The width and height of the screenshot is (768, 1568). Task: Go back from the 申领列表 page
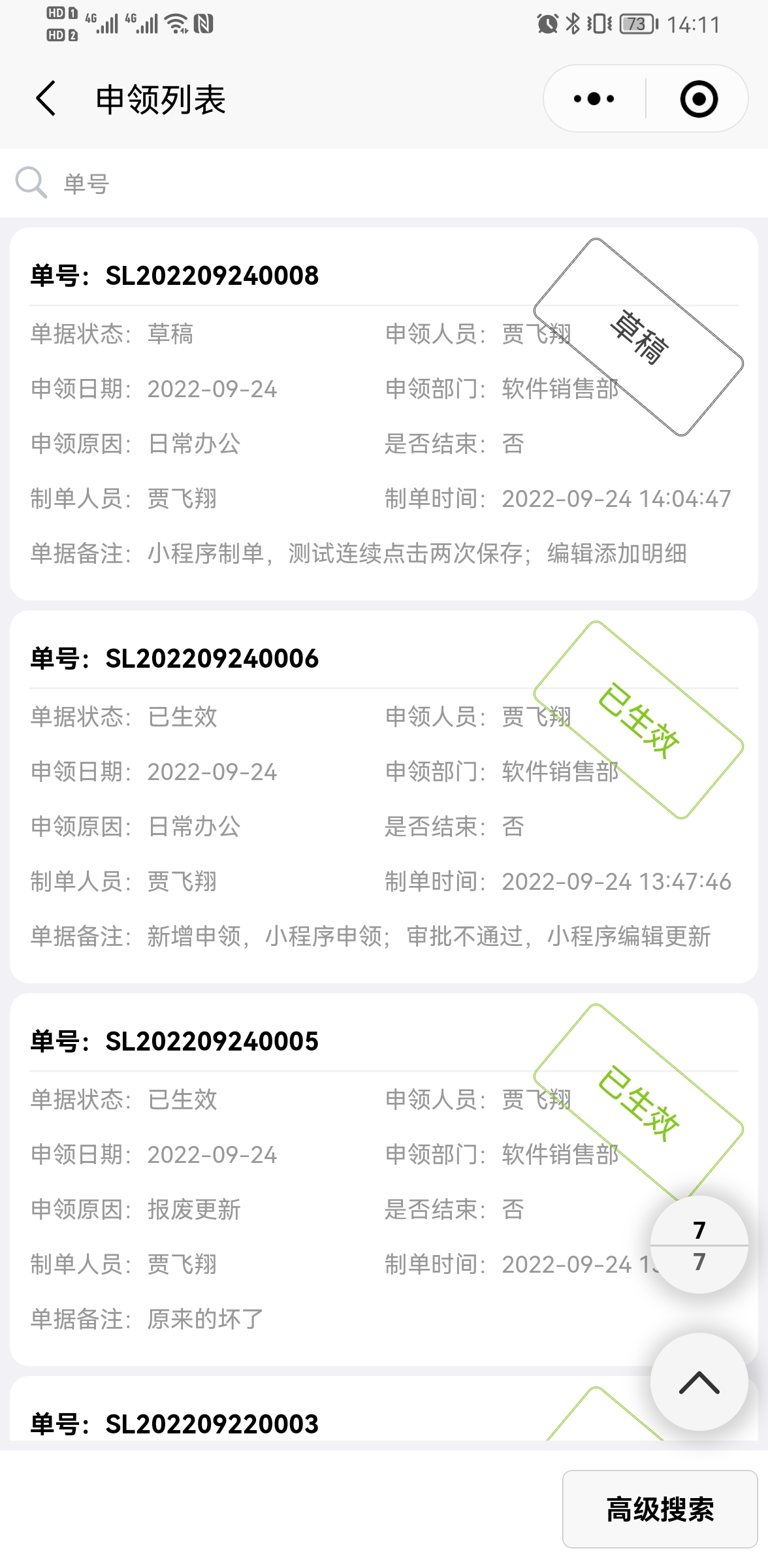[46, 99]
